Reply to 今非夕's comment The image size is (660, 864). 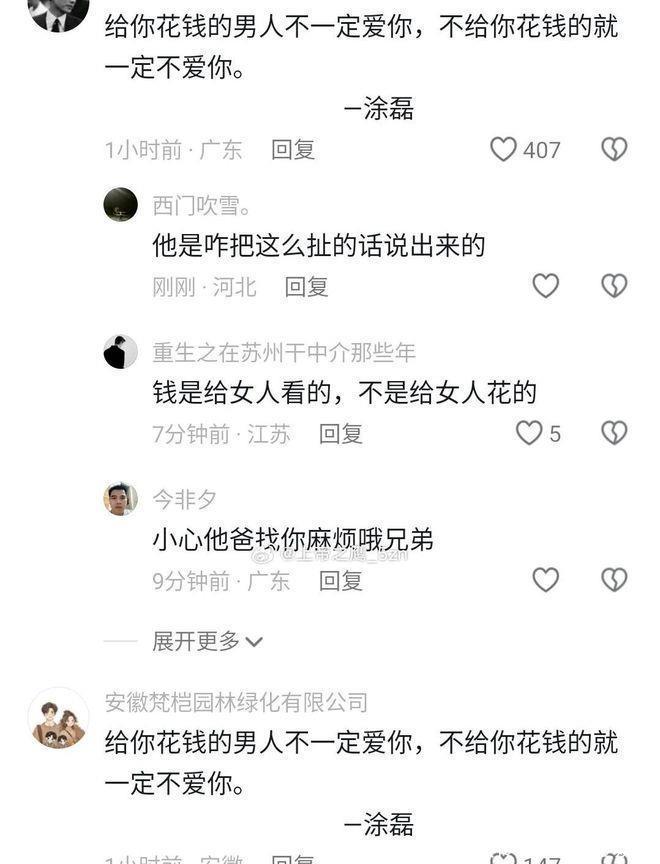click(x=340, y=580)
